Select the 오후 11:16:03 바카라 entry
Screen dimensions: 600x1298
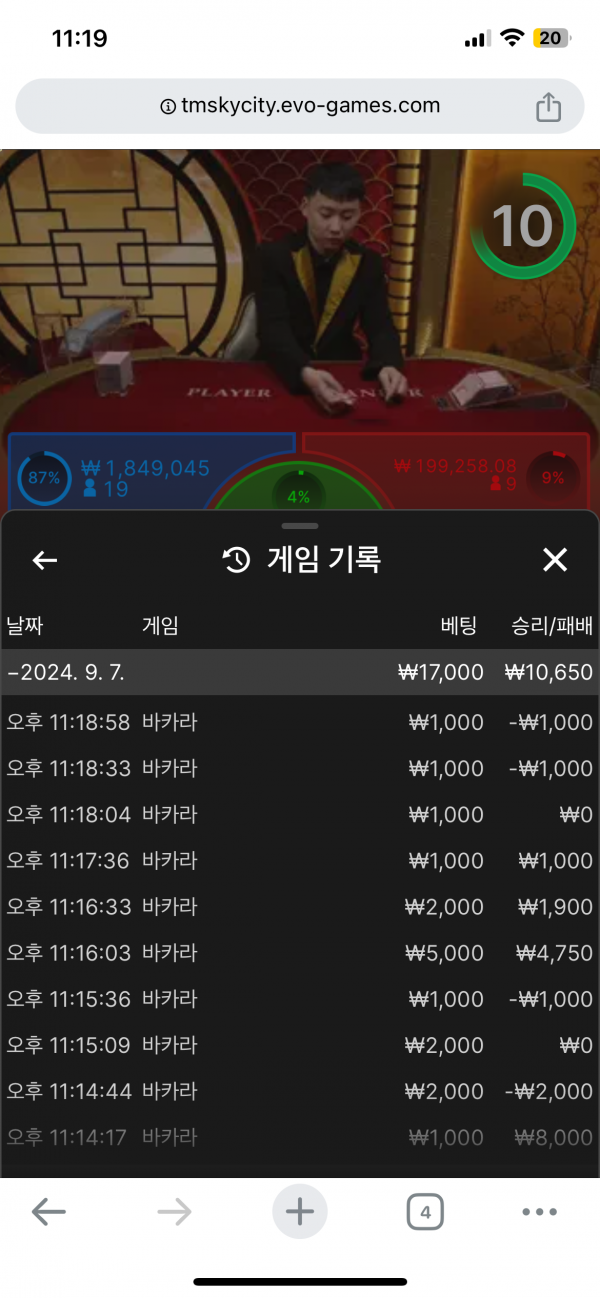tap(300, 952)
